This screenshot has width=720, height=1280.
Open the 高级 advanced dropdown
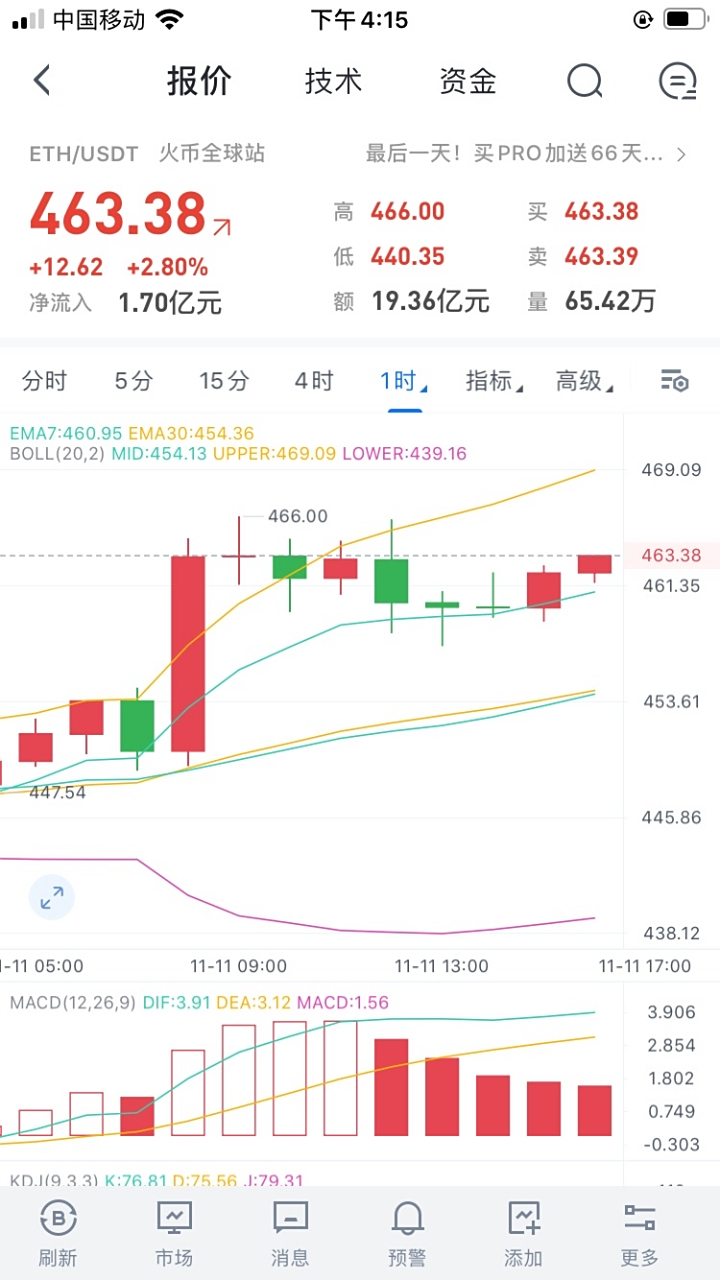[x=583, y=380]
